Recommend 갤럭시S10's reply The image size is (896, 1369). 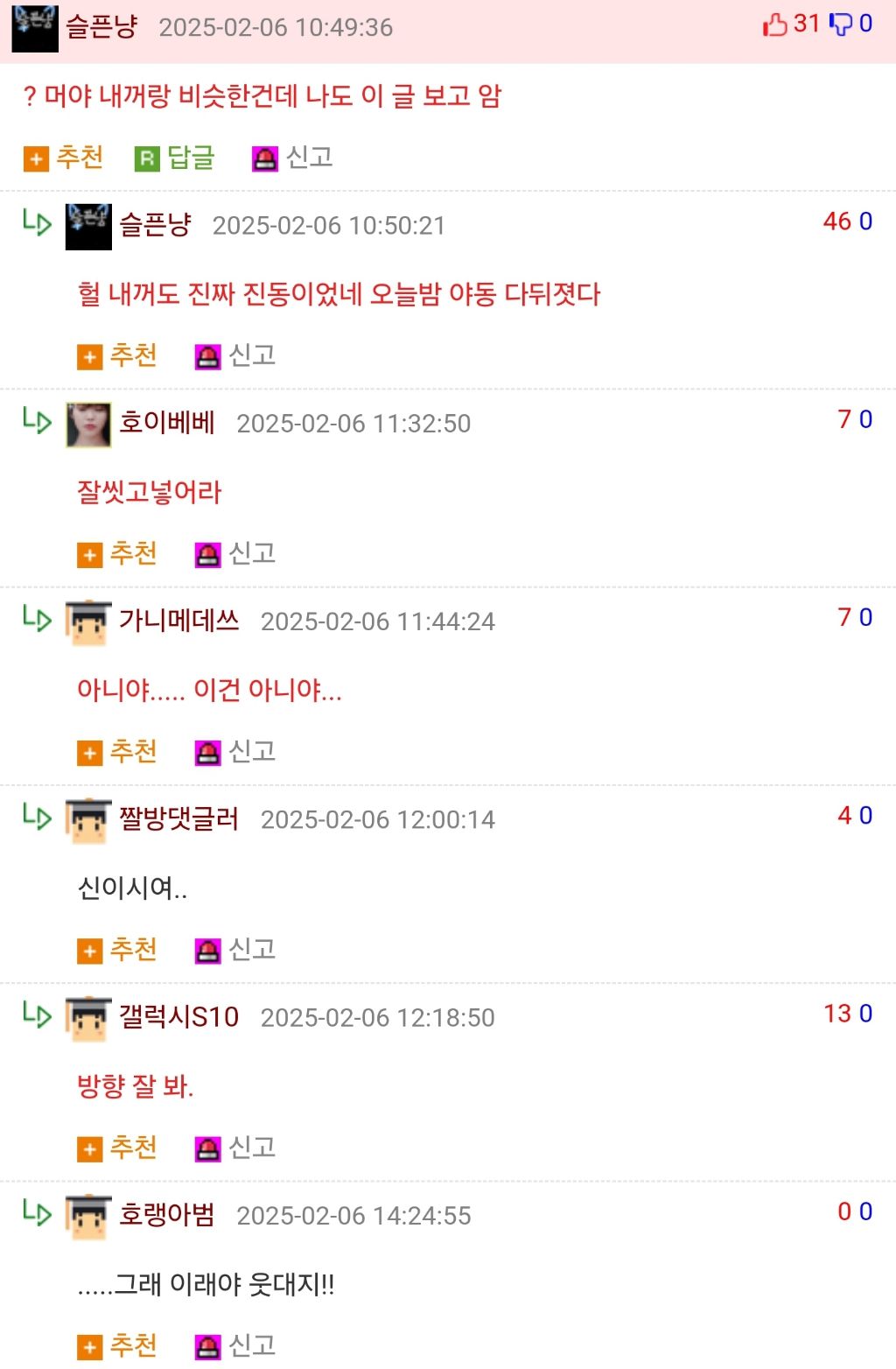pos(117,1147)
